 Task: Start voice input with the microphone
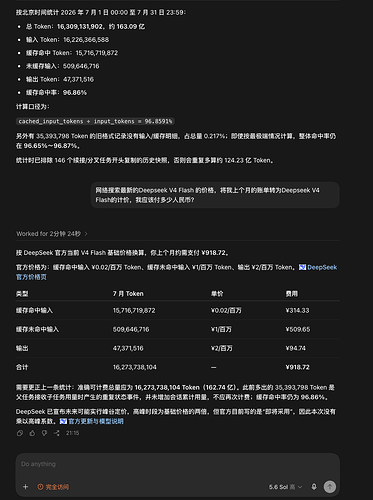pos(314,487)
